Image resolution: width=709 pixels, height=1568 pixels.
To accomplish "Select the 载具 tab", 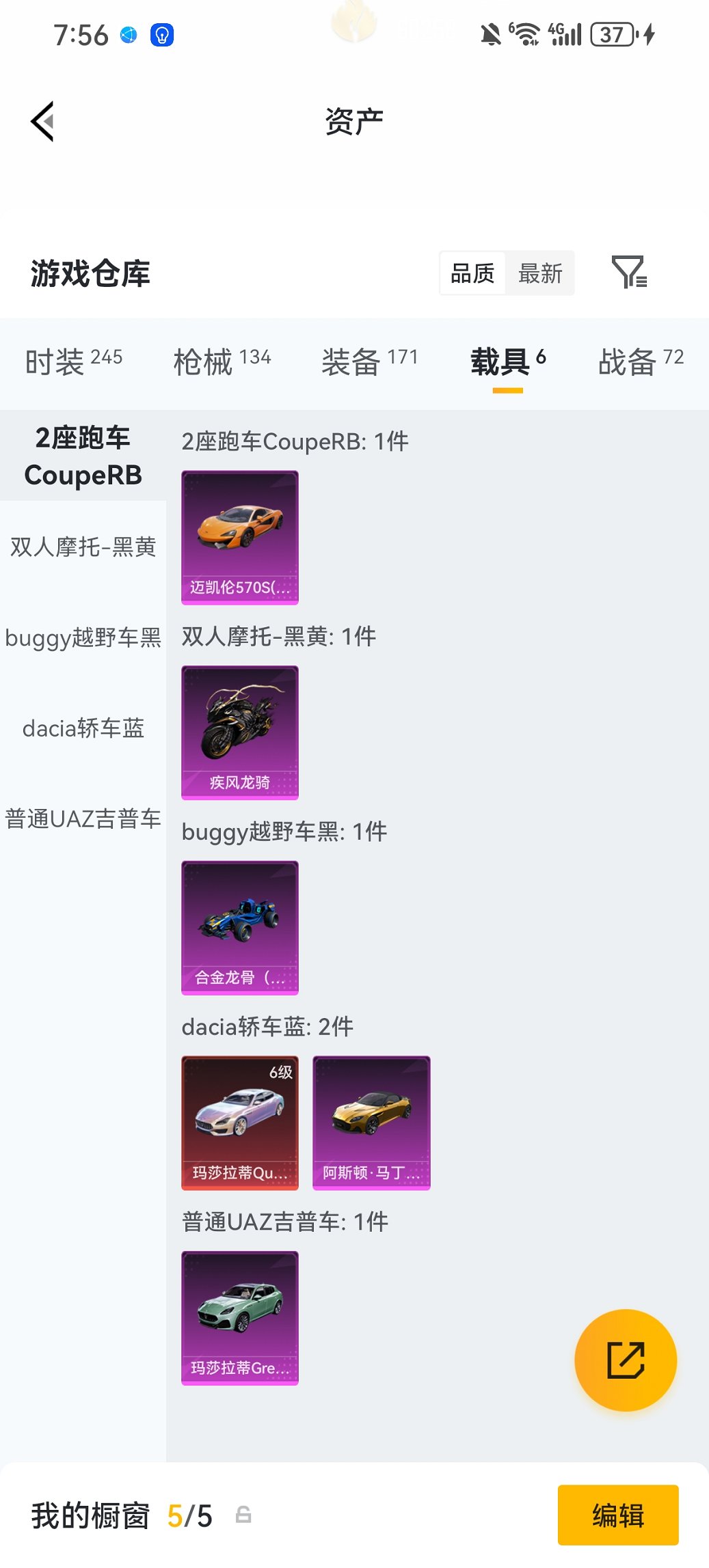I will point(507,361).
